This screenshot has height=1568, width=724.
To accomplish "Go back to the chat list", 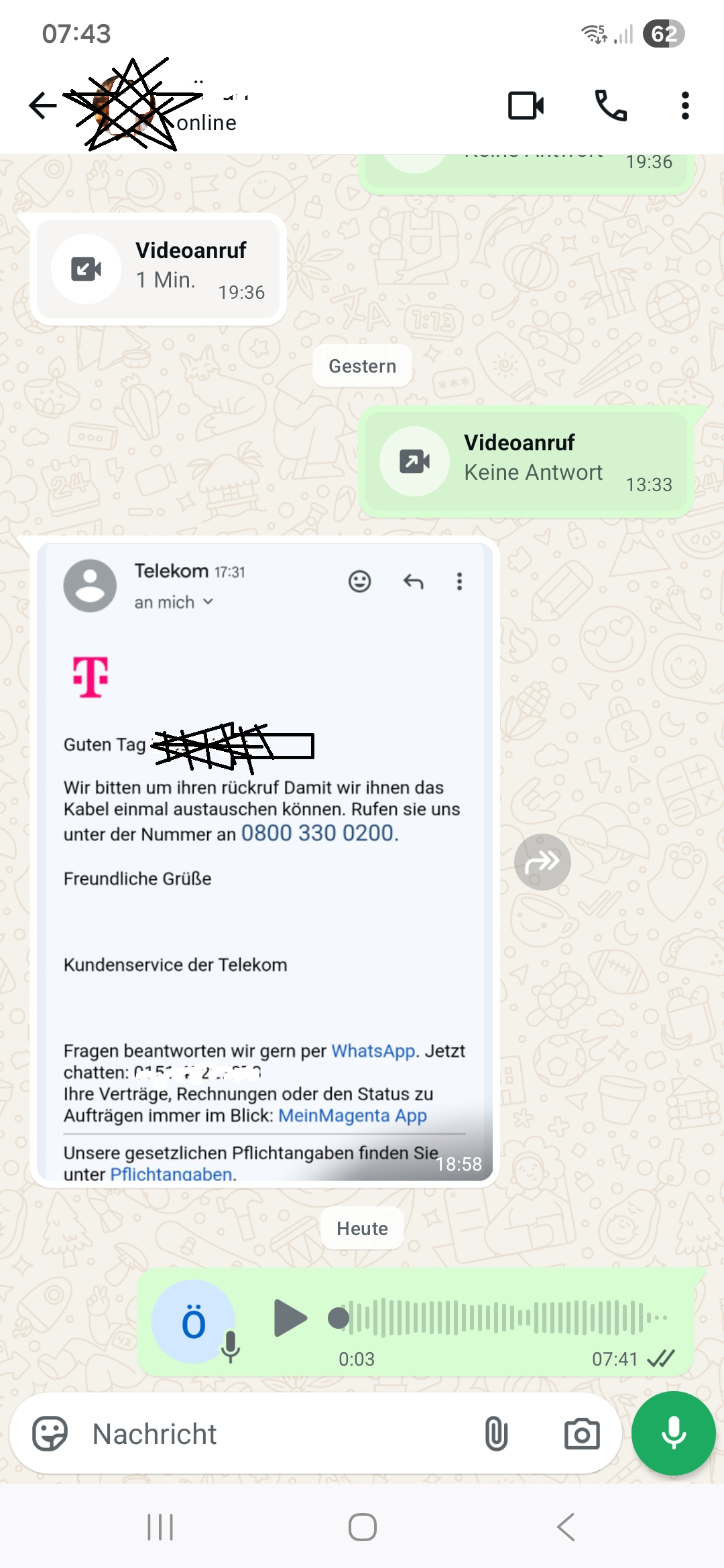I will coord(43,105).
